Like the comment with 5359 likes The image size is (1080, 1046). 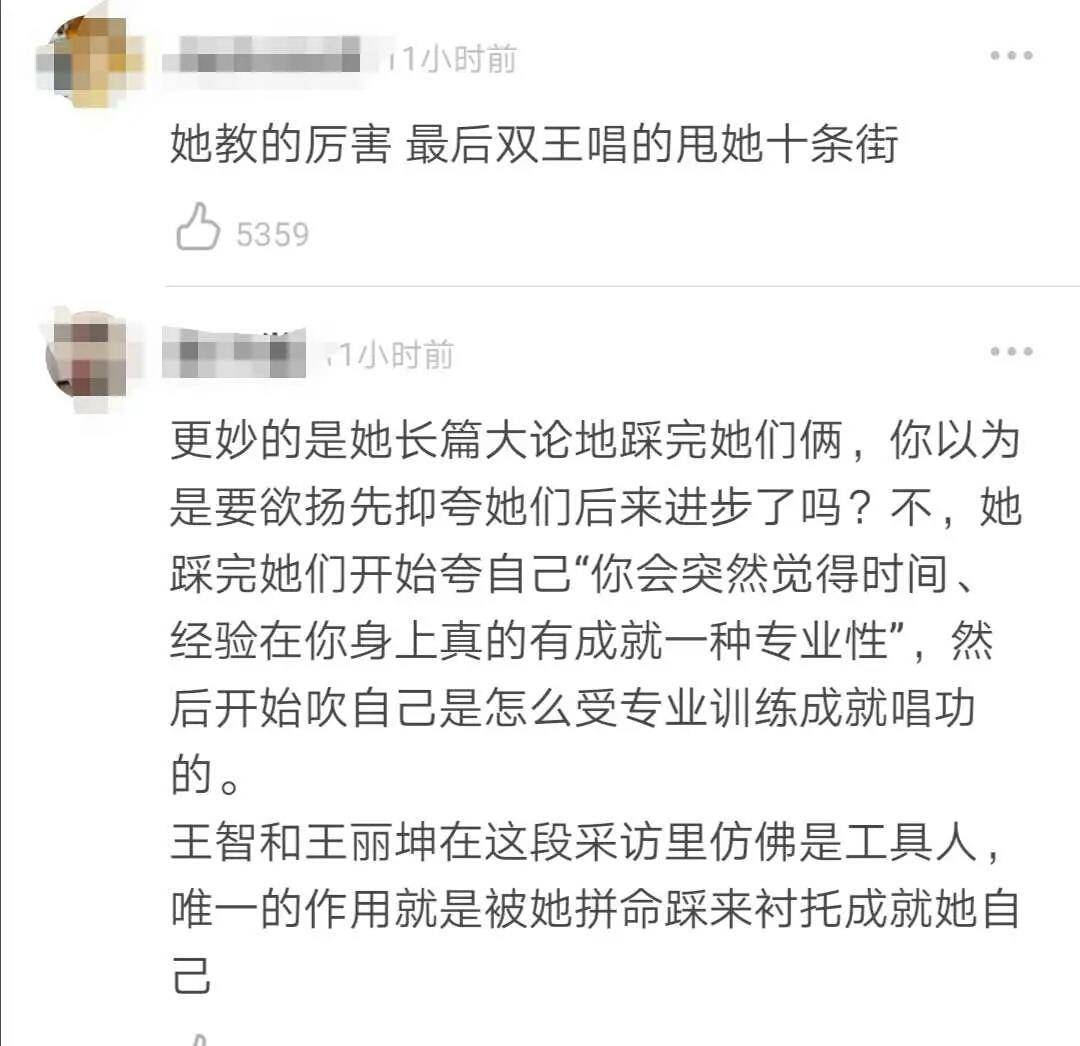click(x=197, y=229)
